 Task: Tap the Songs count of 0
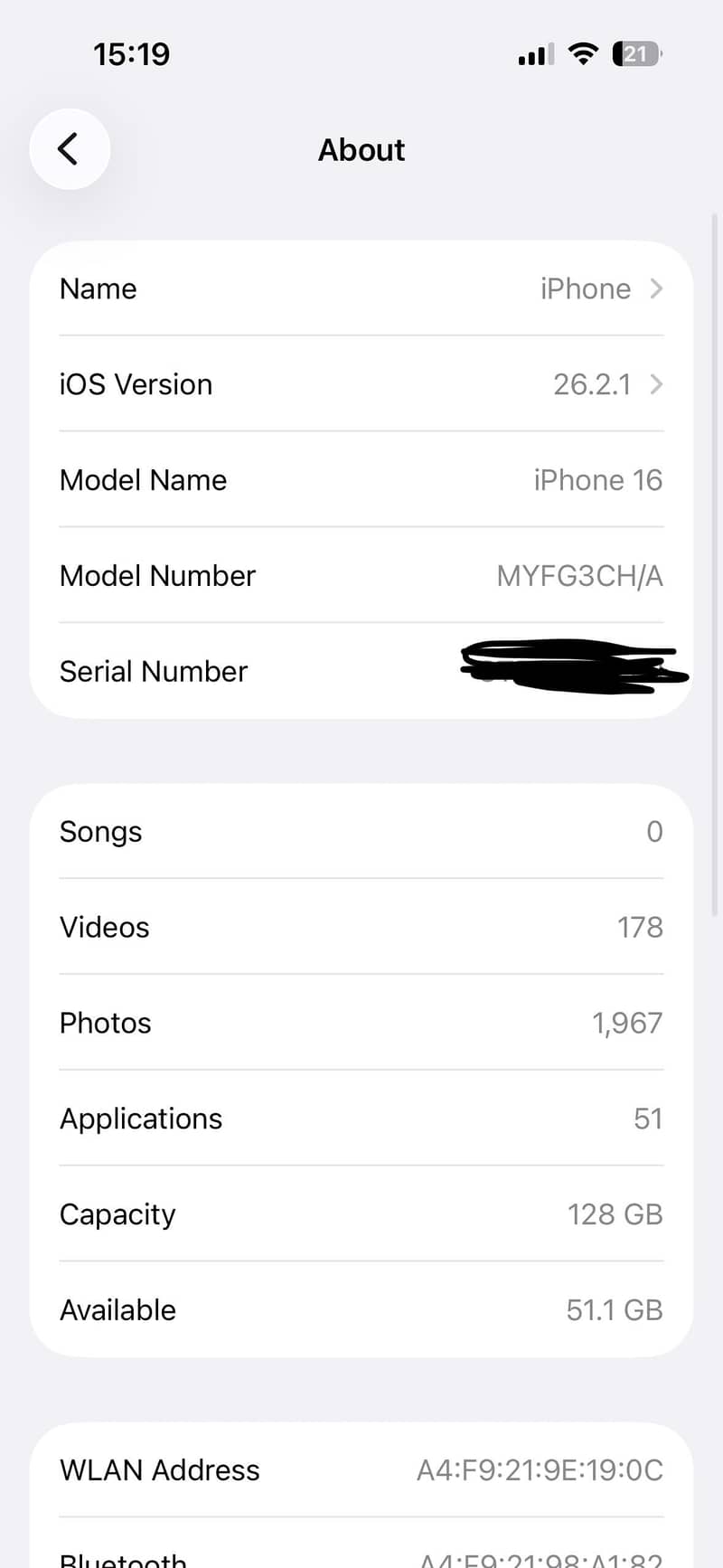tap(654, 831)
